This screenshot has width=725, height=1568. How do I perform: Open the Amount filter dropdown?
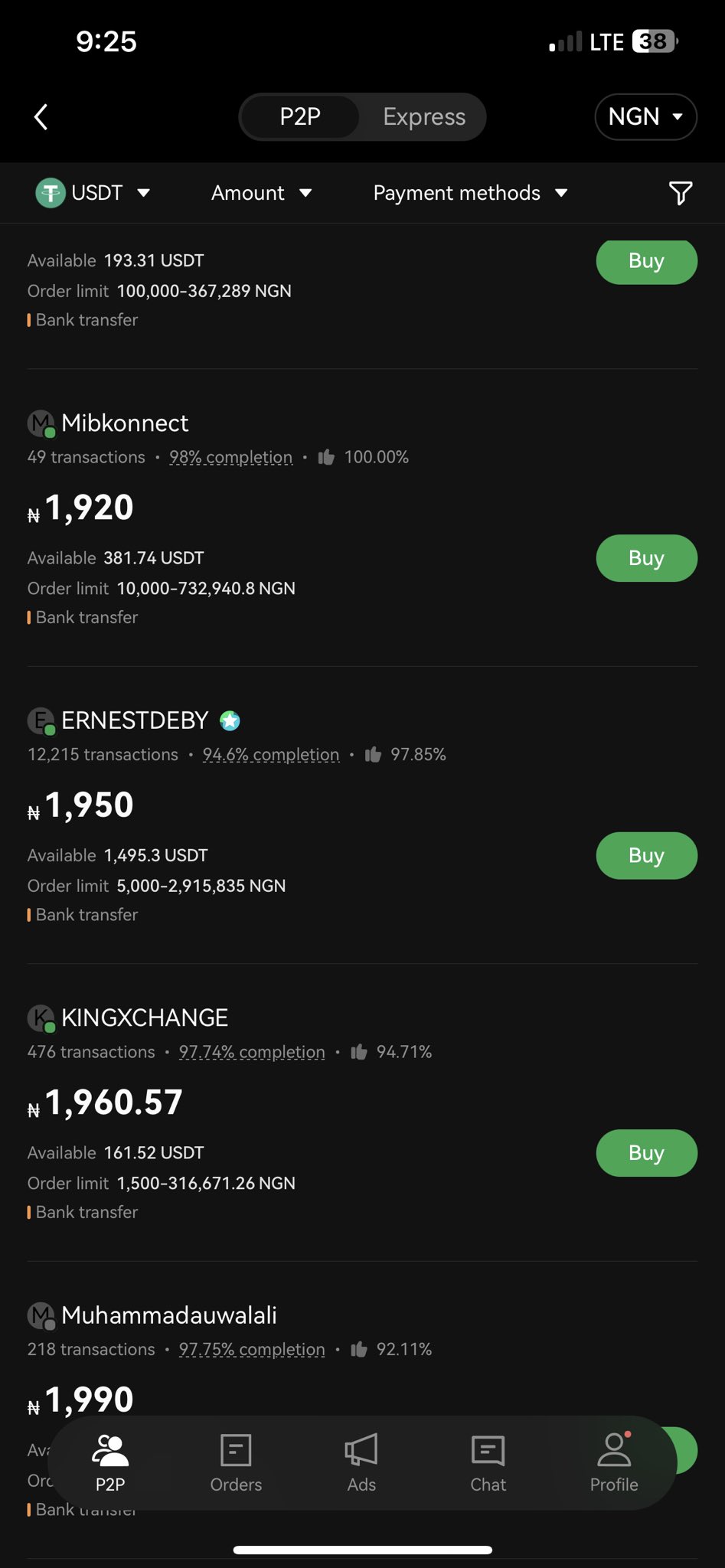(261, 193)
